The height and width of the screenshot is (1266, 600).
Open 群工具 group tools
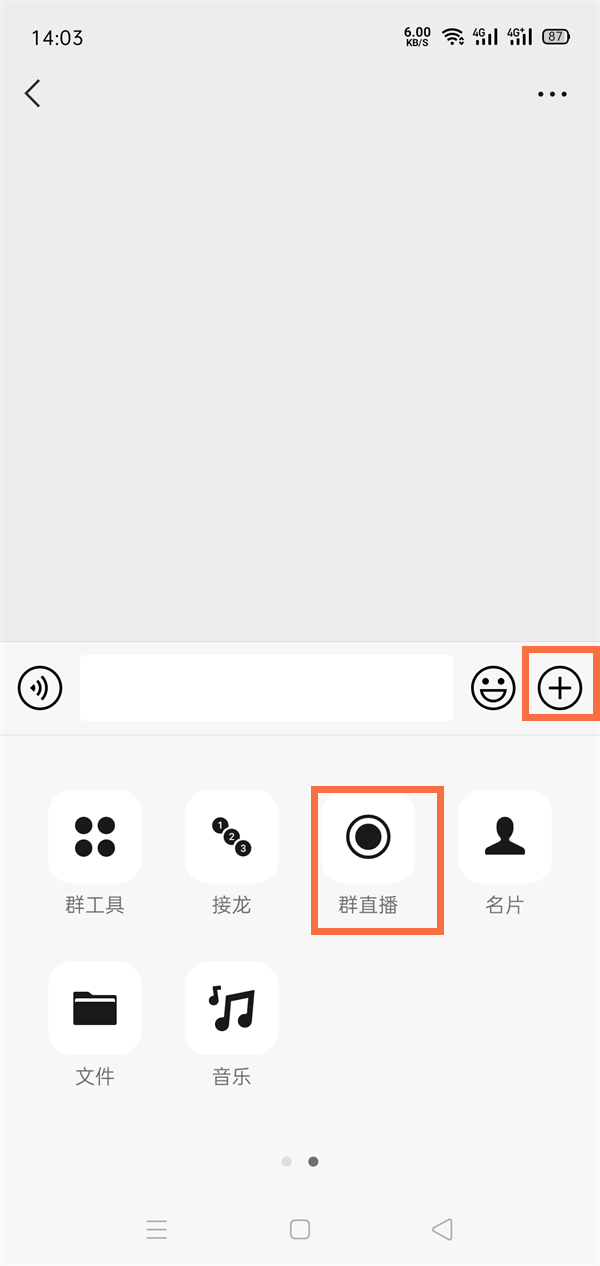(x=95, y=837)
